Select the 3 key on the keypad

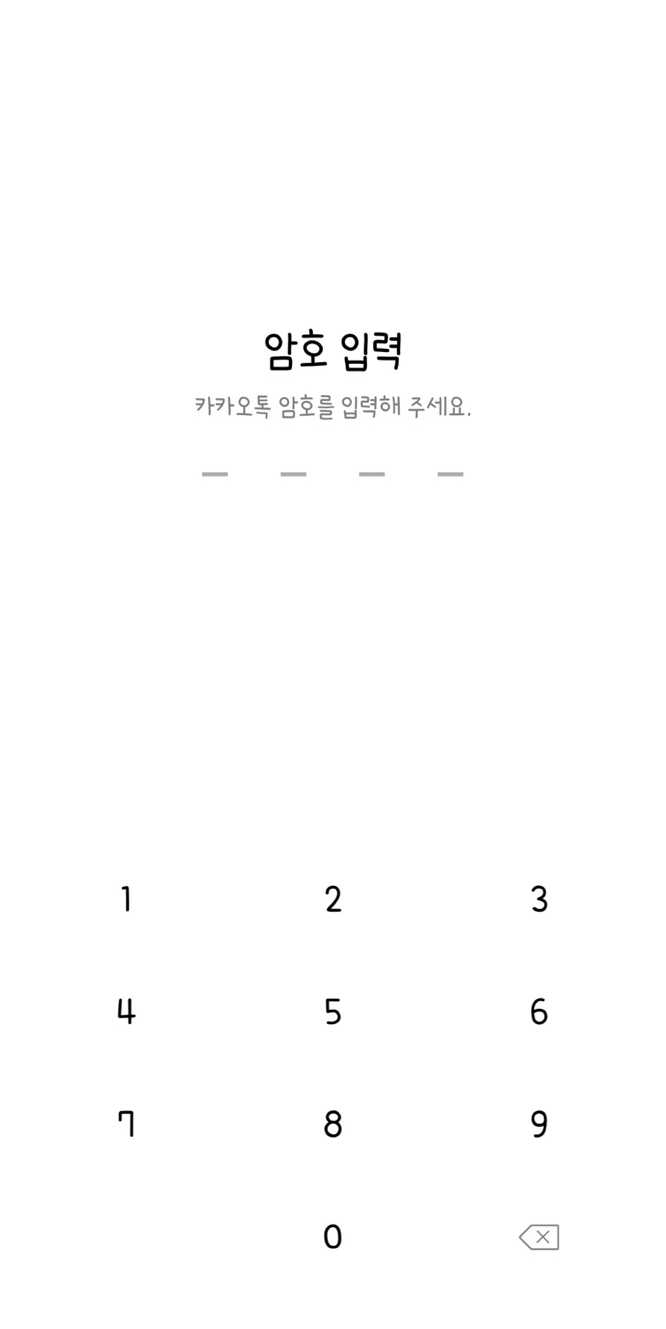539,900
